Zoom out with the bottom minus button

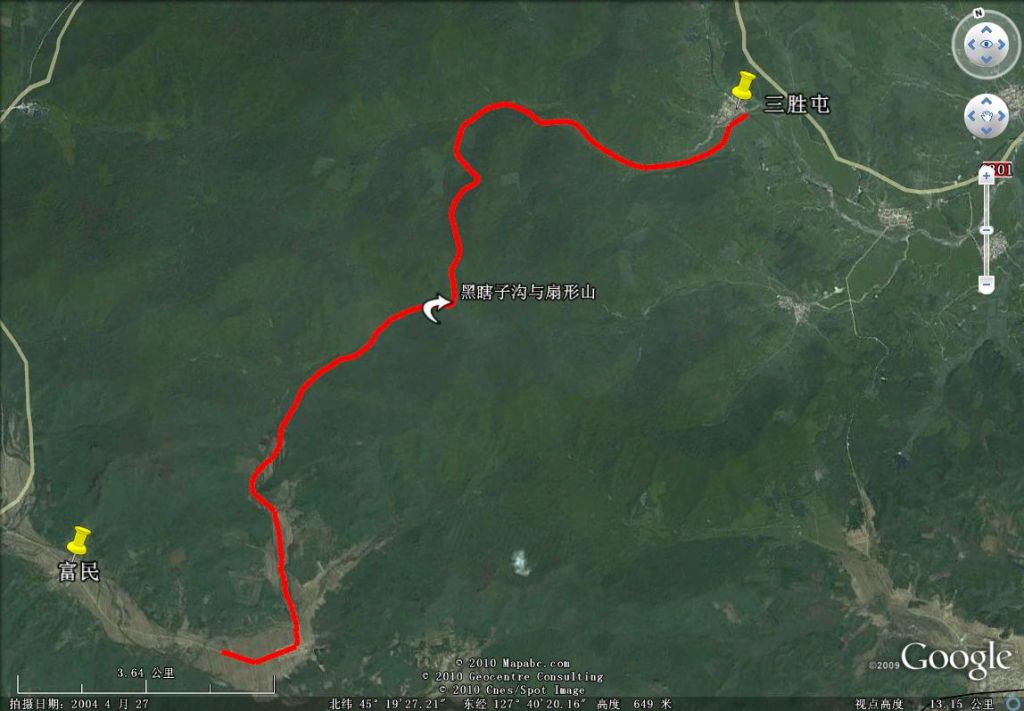coord(986,285)
